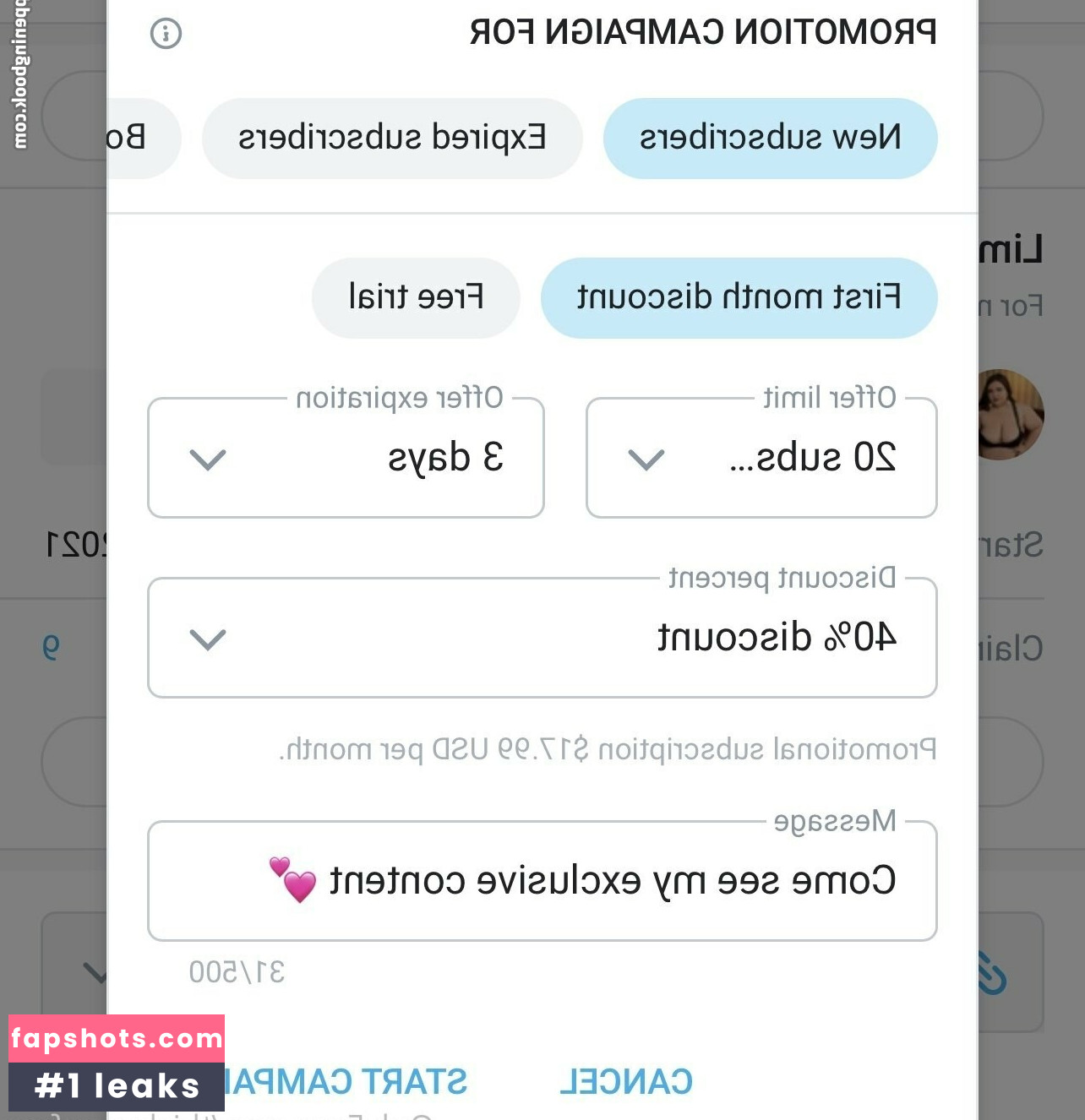The height and width of the screenshot is (1120, 1085).
Task: Expand the Offer limit dropdown
Action: pos(761,458)
